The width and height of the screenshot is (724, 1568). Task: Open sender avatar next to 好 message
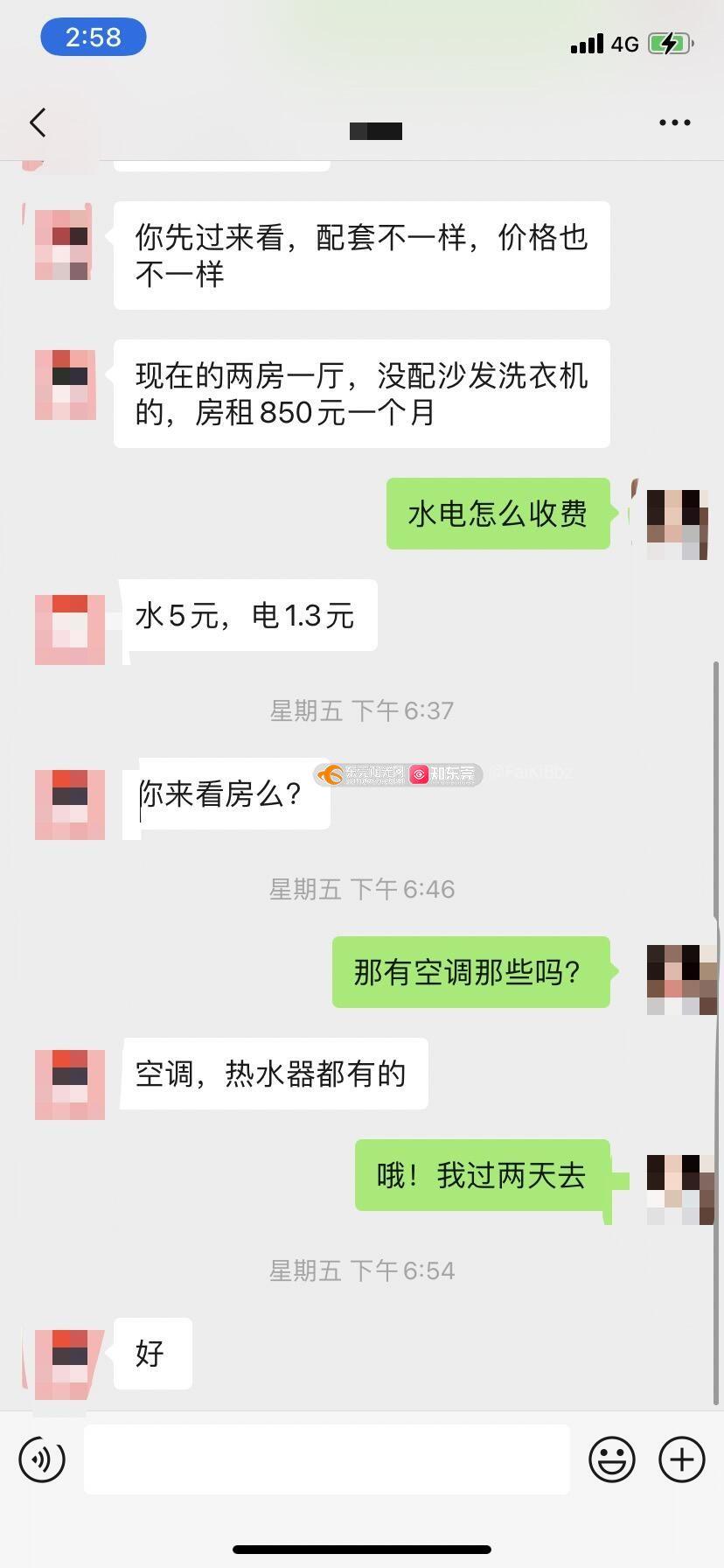pos(69,1364)
